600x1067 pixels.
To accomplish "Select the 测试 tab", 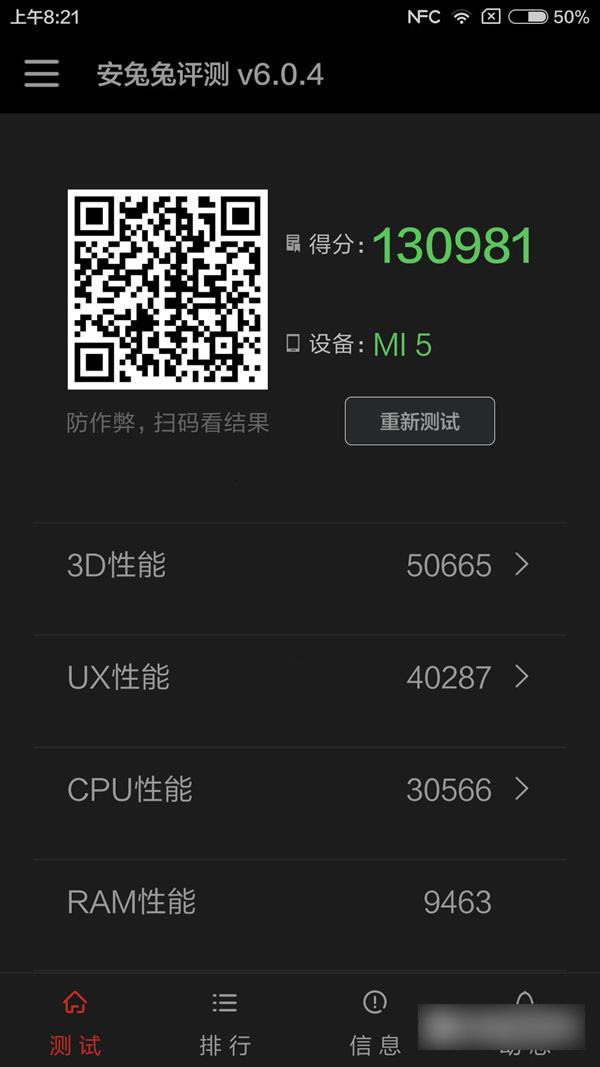I will coord(75,1022).
